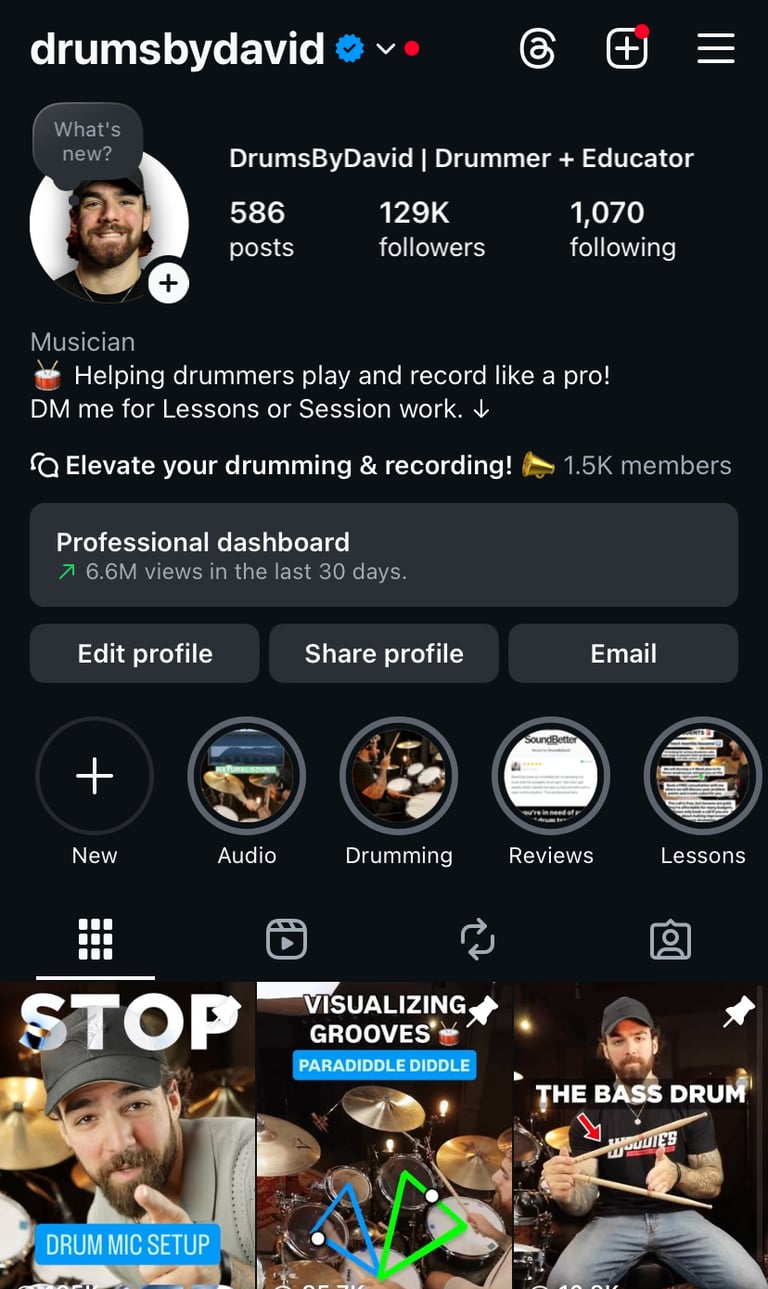Switch to the Reels tab
Viewport: 768px width, 1289px height.
286,940
